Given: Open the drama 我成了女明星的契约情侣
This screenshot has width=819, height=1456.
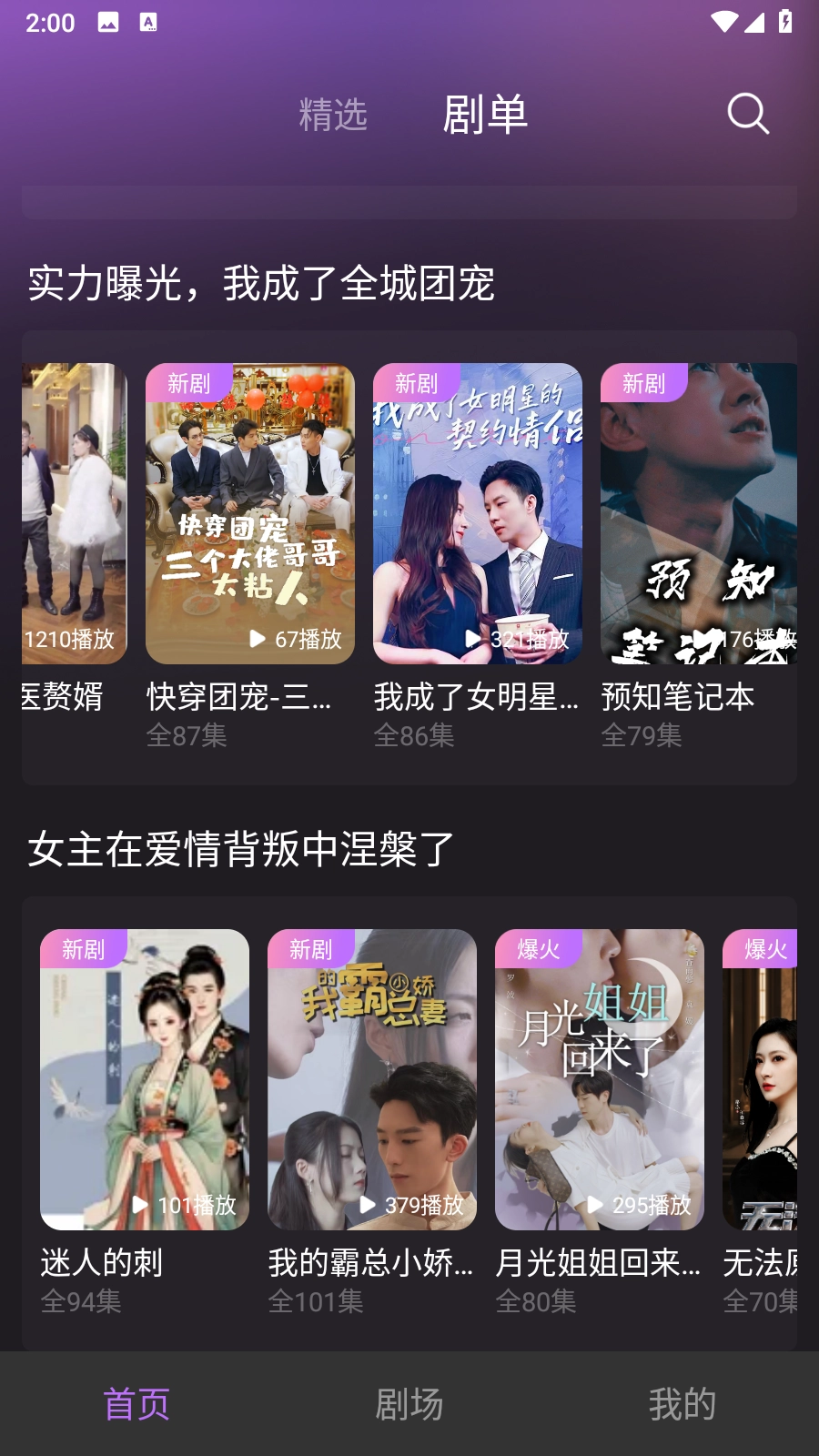Looking at the screenshot, I should point(478,514).
